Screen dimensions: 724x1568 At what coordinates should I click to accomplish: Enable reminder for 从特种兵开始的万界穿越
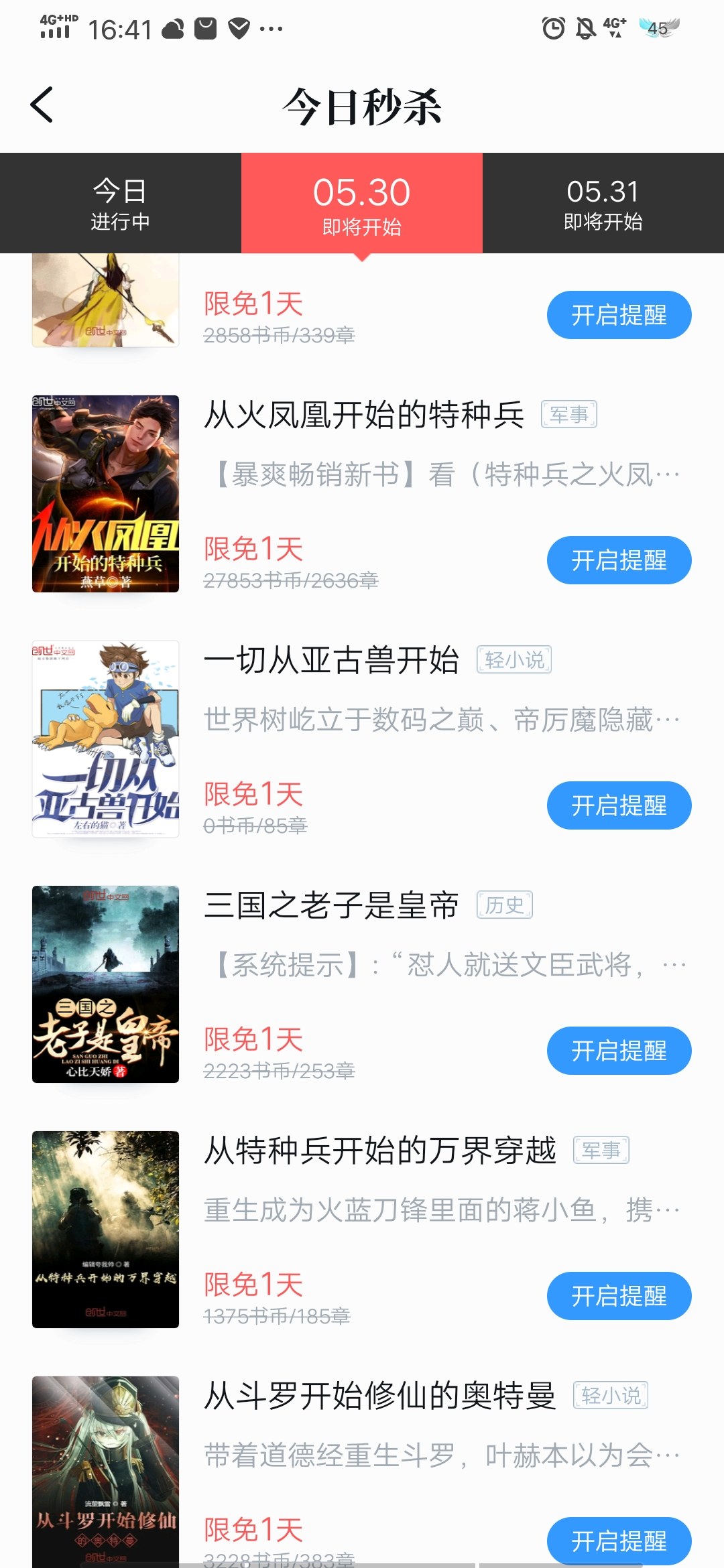pos(619,1296)
